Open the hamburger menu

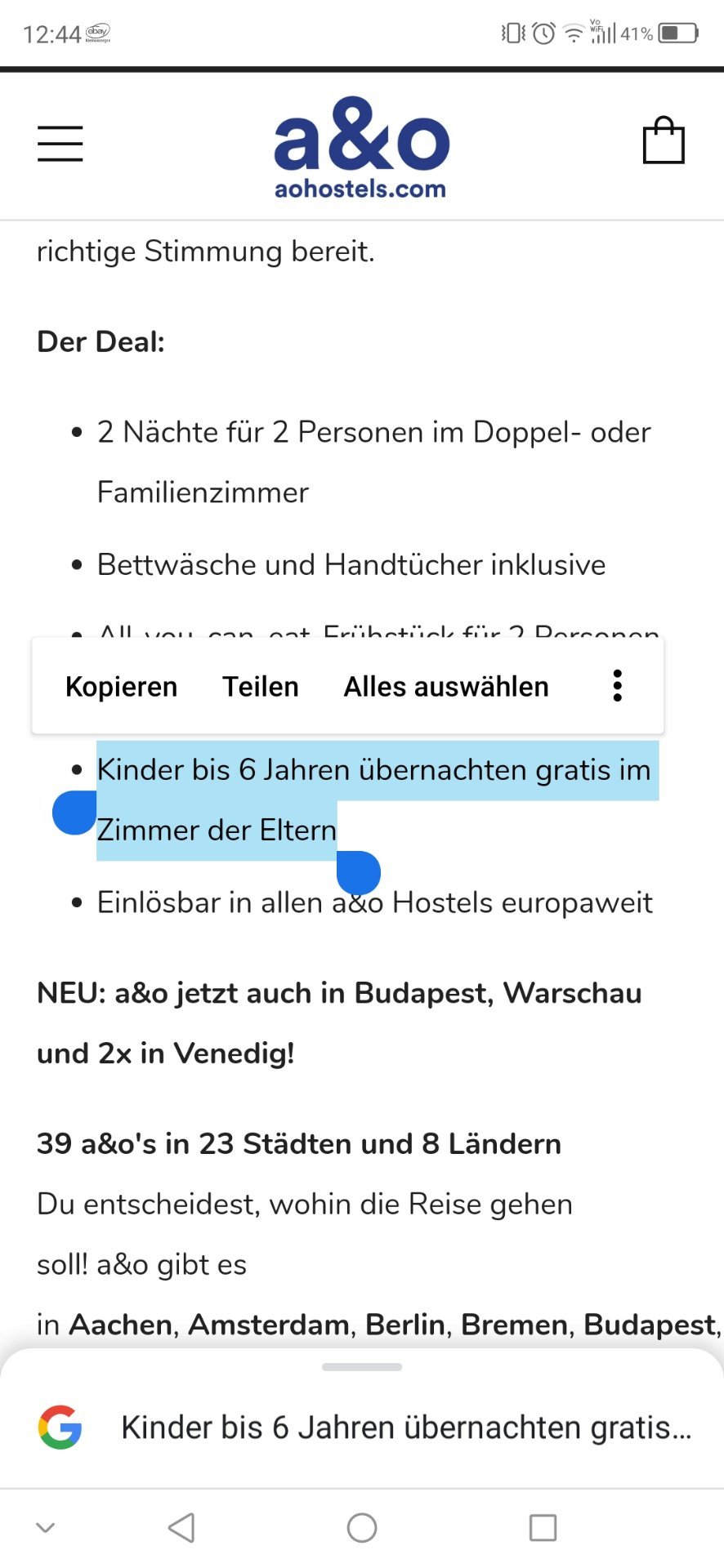click(x=60, y=144)
